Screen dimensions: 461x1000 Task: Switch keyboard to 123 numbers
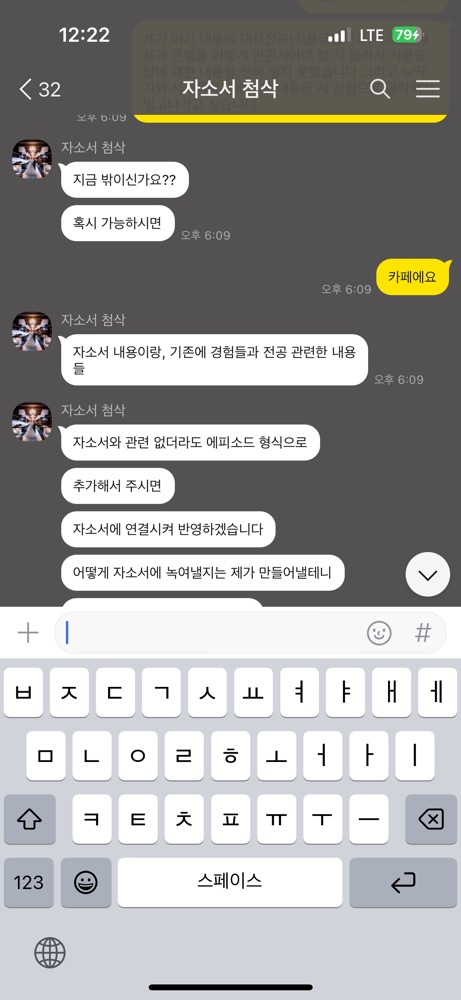[x=29, y=882]
